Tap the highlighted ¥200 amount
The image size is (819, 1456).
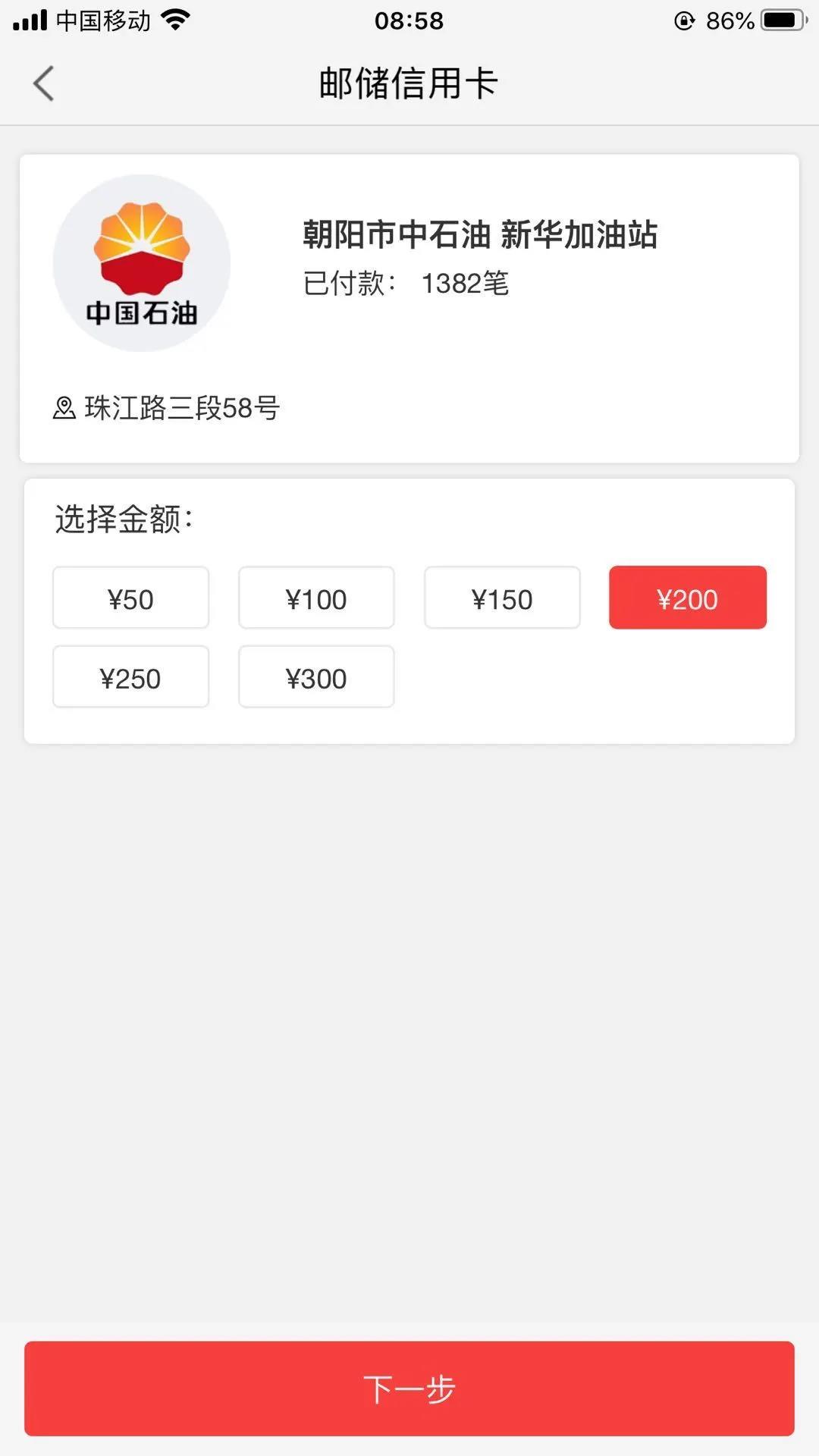[x=687, y=598]
